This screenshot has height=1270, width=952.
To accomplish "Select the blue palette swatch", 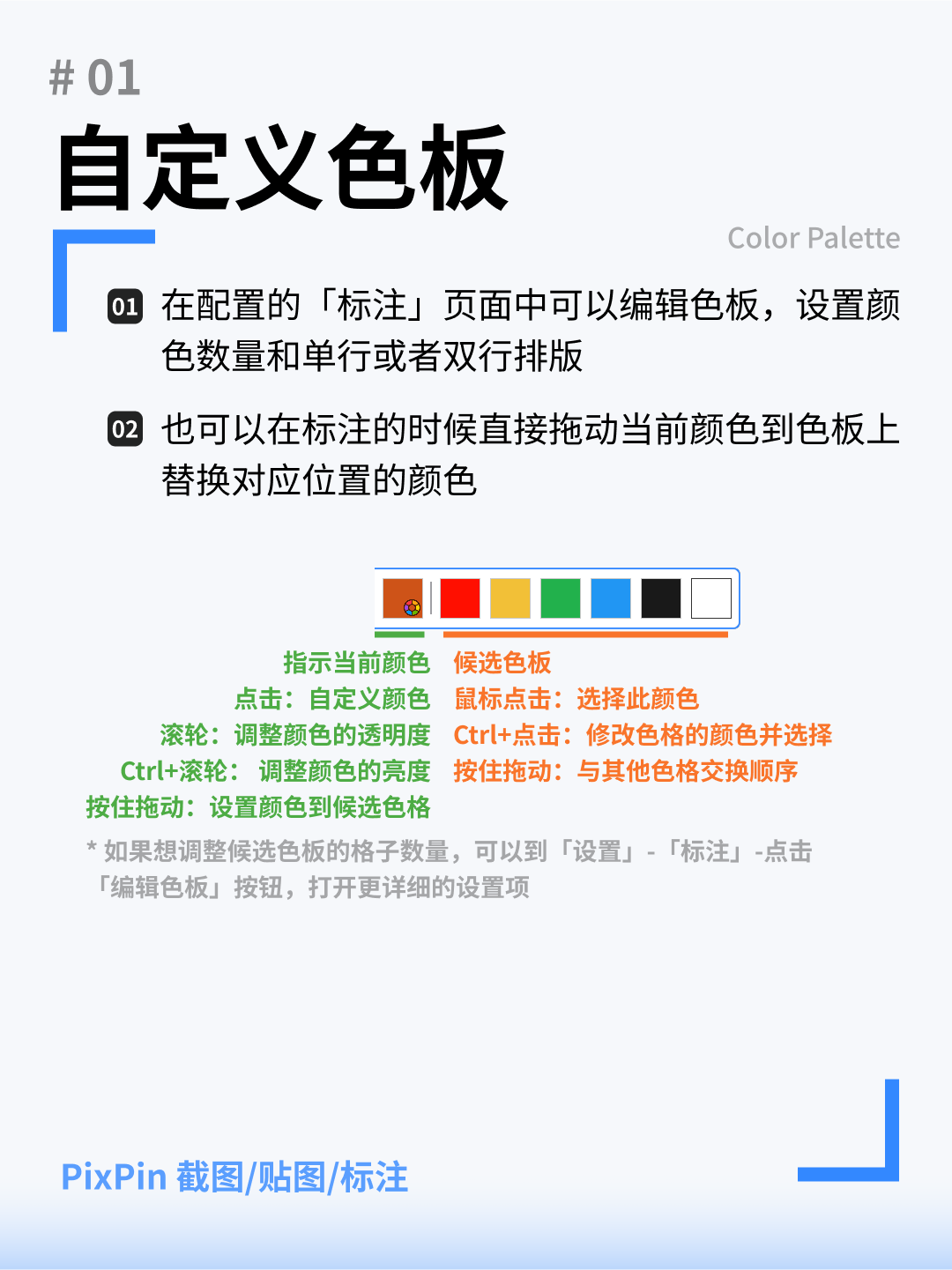I will pos(609,598).
